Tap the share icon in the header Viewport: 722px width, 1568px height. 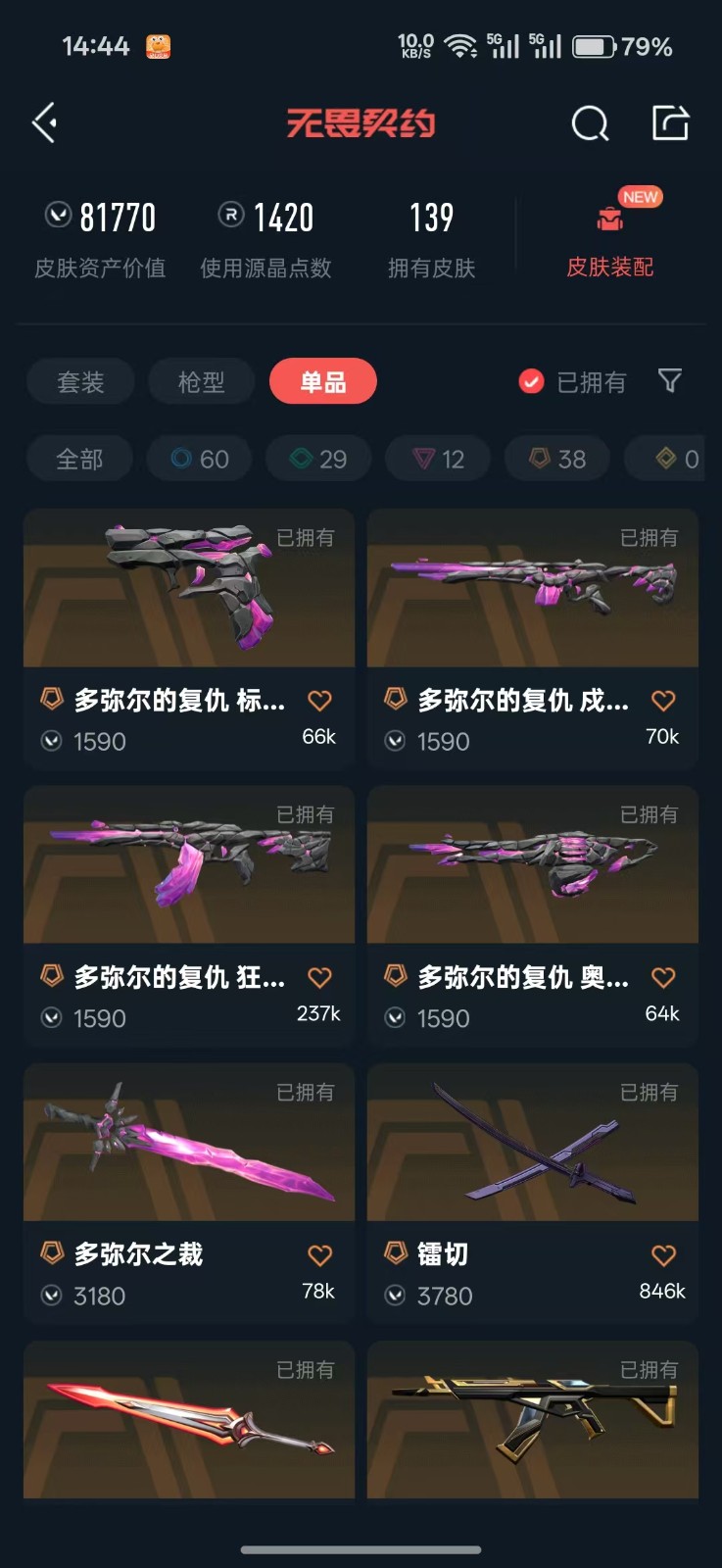click(671, 123)
